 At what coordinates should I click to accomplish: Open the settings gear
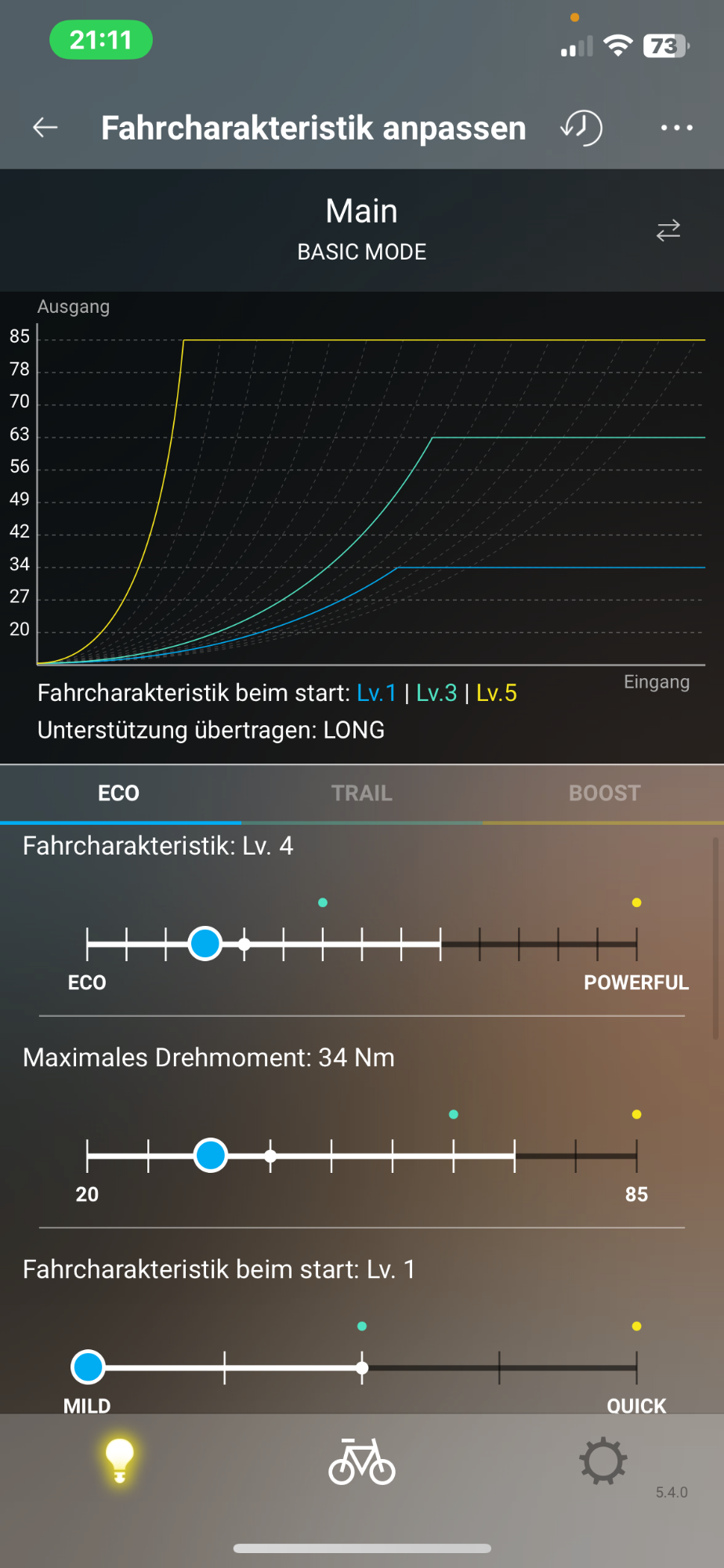603,1461
